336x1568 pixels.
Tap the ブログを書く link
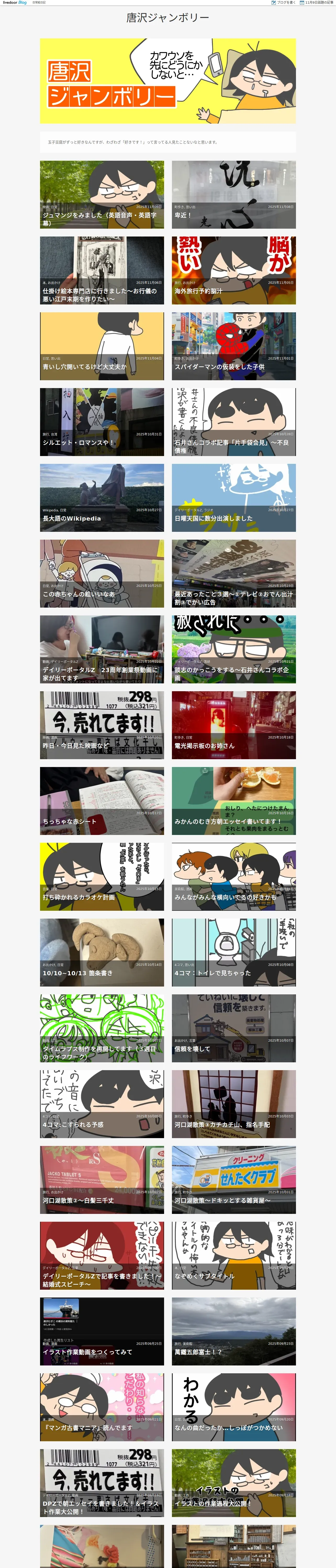[284, 2]
